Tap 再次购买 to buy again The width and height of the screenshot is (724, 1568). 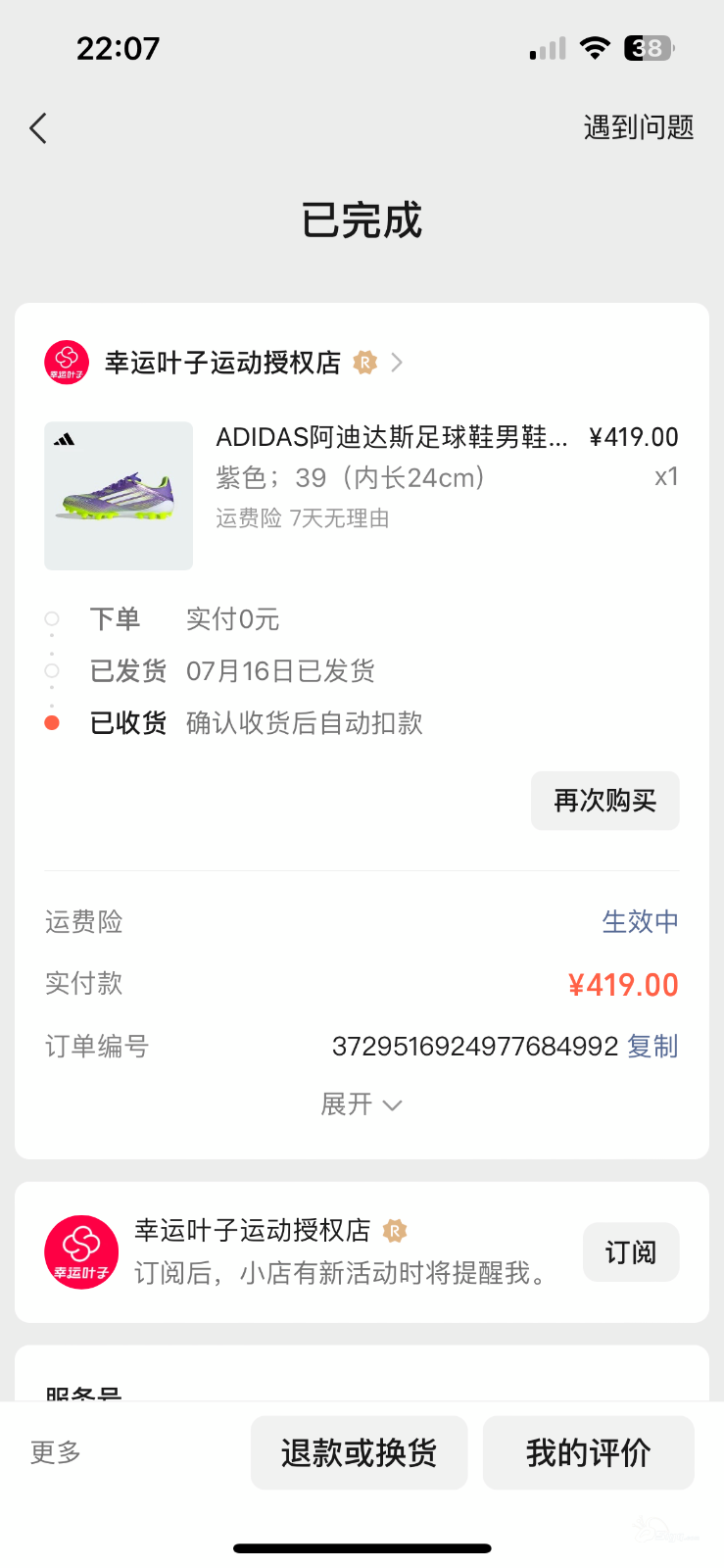(604, 801)
